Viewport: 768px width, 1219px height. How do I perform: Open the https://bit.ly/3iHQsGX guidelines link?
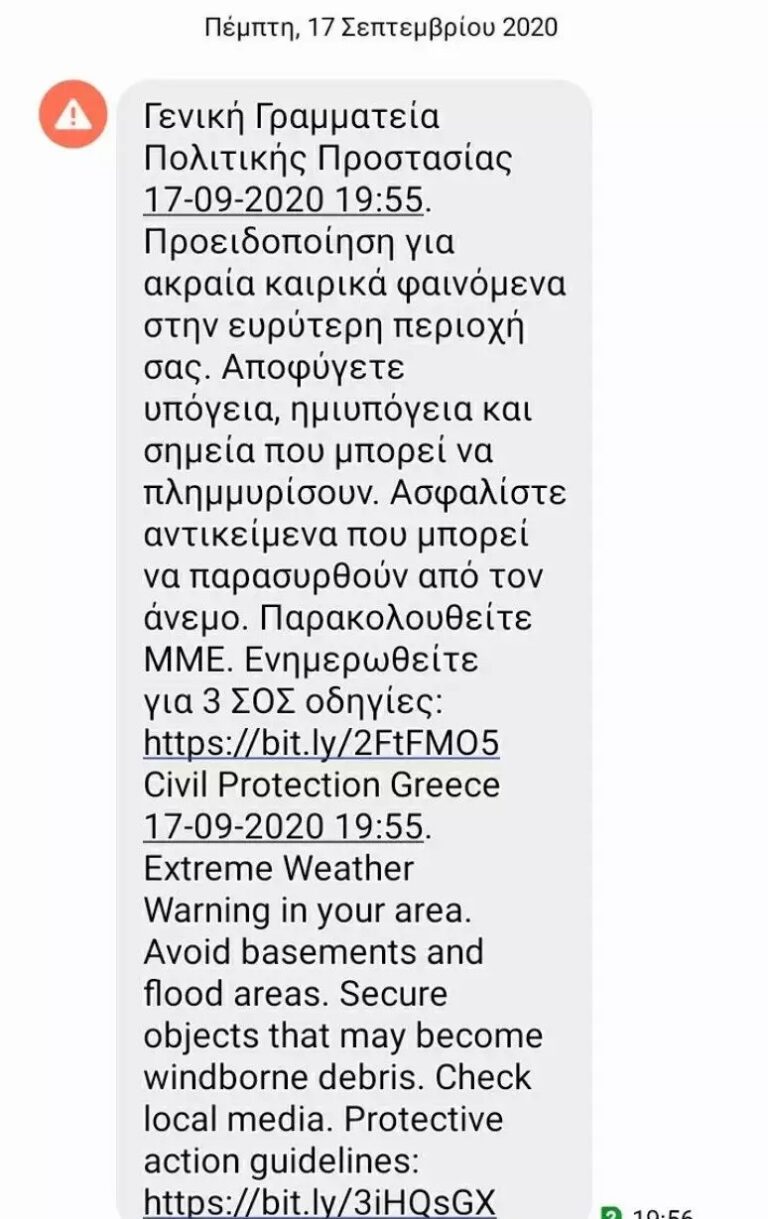pyautogui.click(x=320, y=1201)
